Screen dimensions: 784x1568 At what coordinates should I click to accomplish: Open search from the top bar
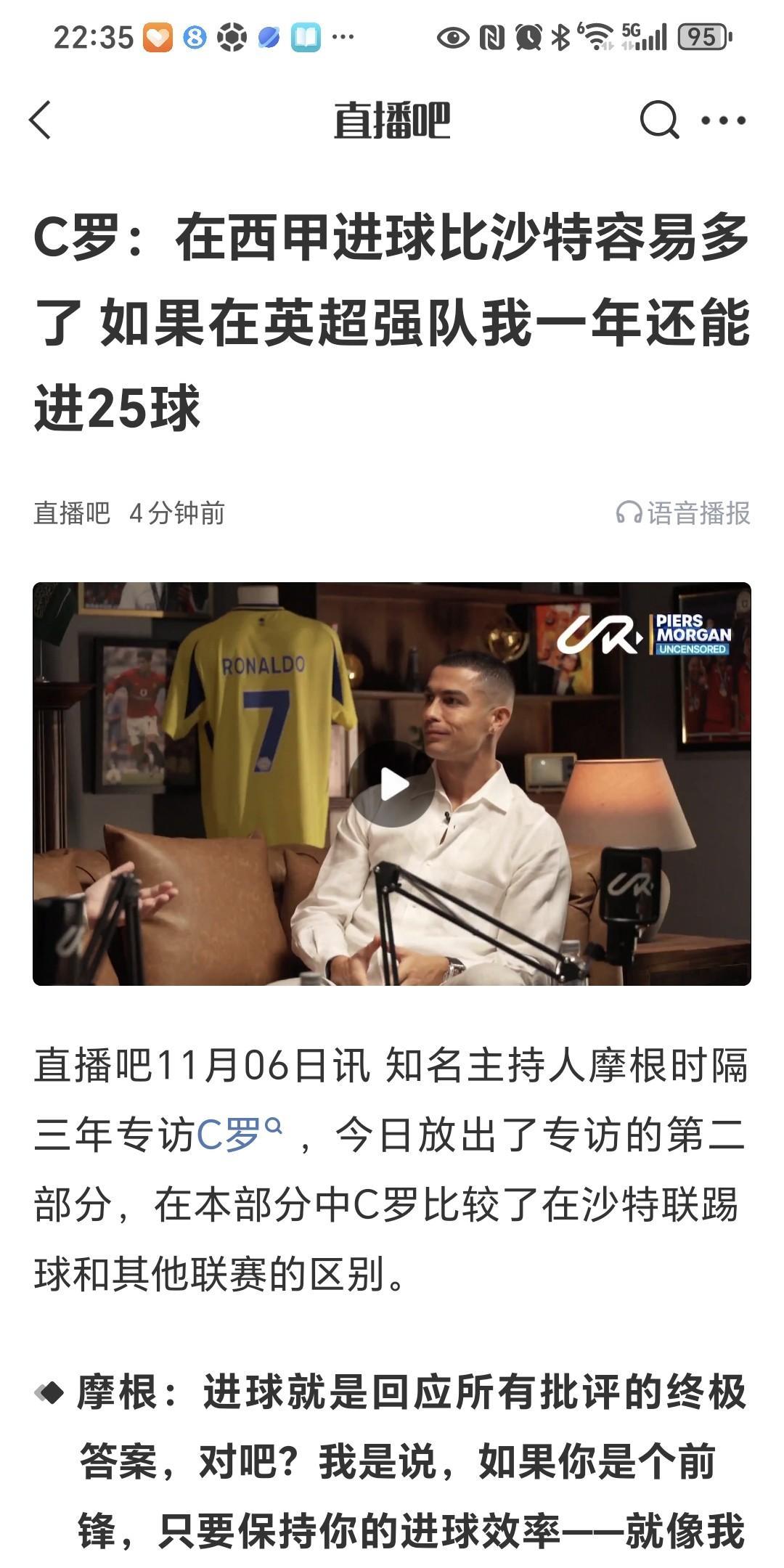(x=659, y=121)
